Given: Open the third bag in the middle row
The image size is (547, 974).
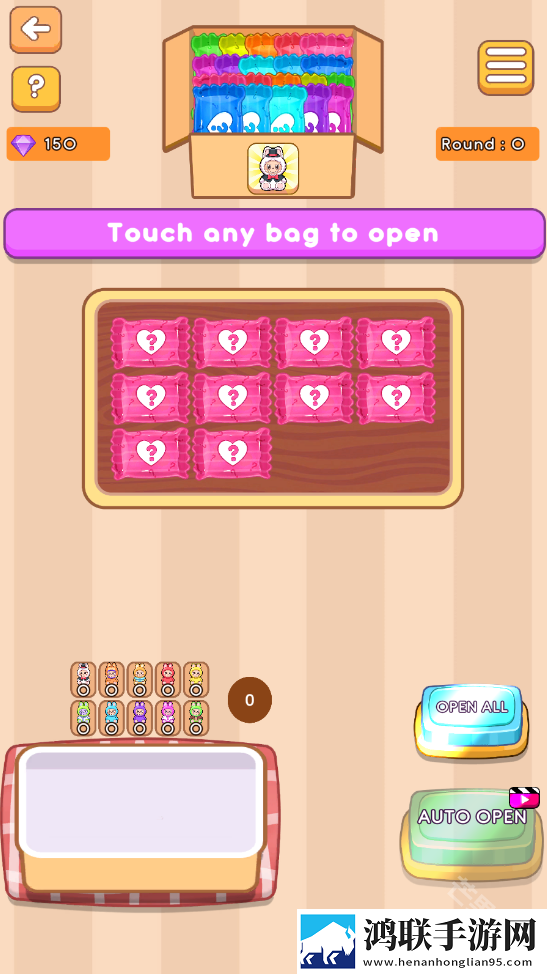Looking at the screenshot, I should [314, 398].
